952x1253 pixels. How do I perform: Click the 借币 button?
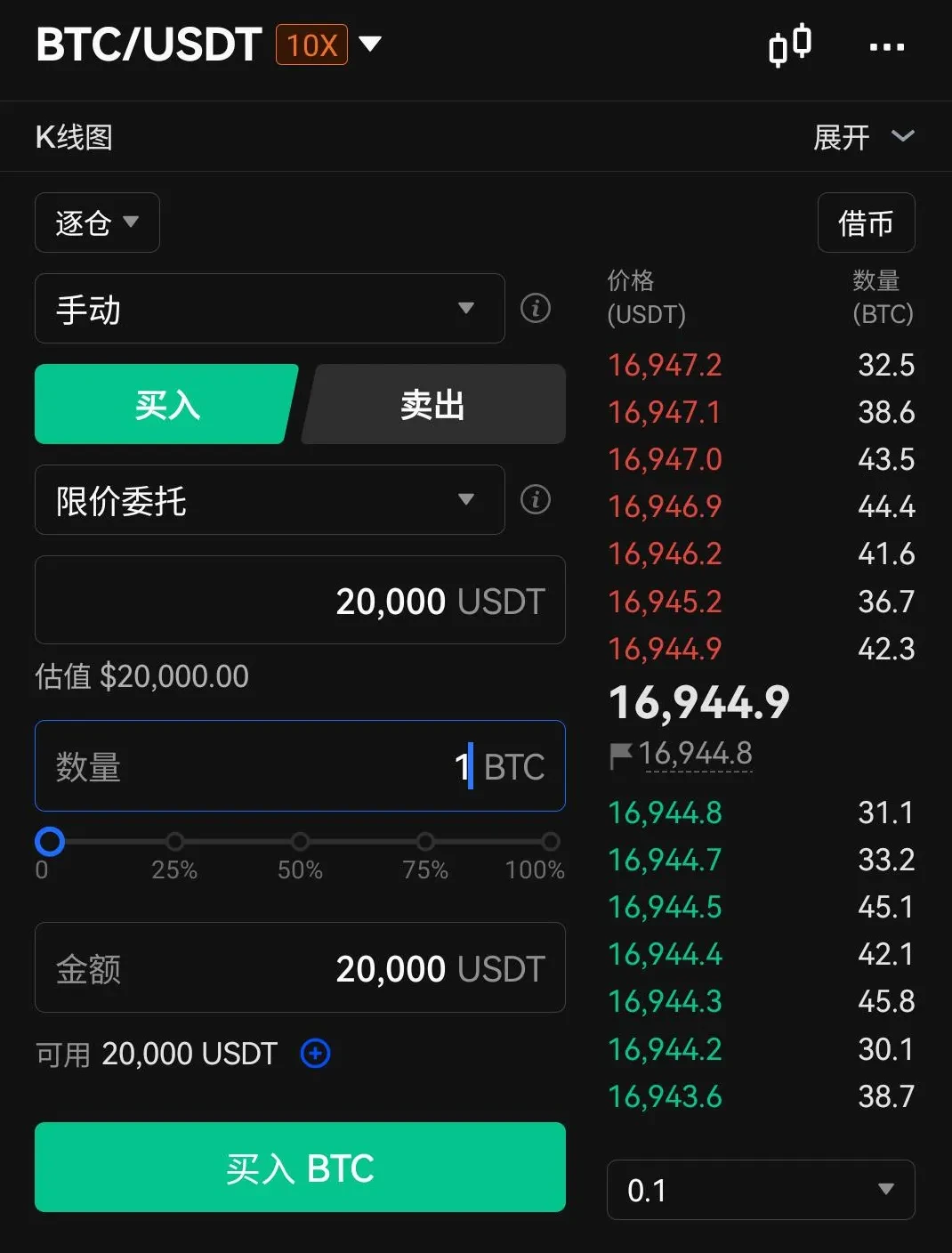pos(866,222)
